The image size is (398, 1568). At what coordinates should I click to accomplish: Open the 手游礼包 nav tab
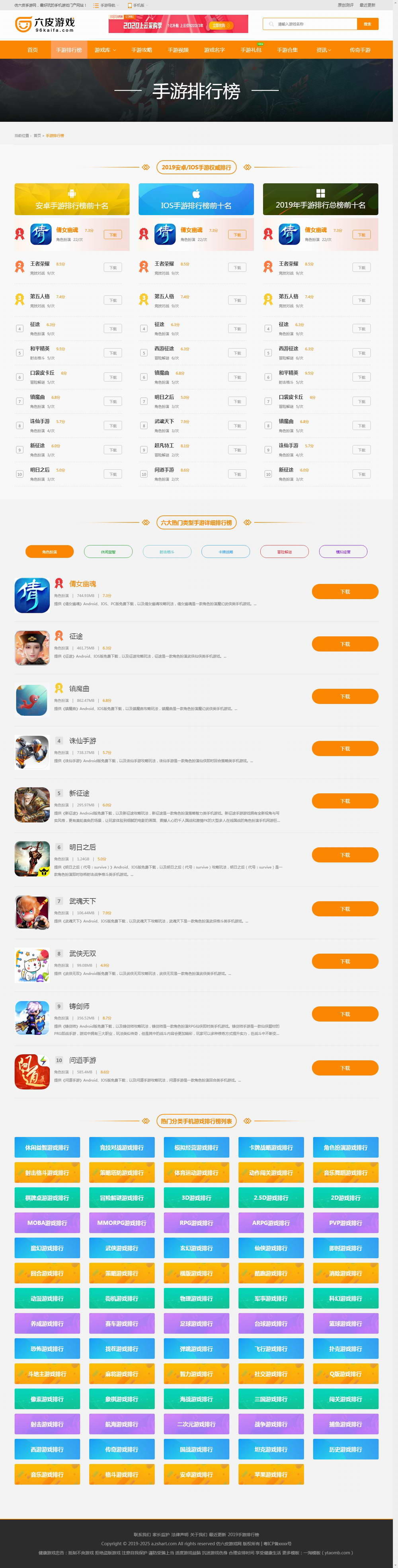pos(250,50)
